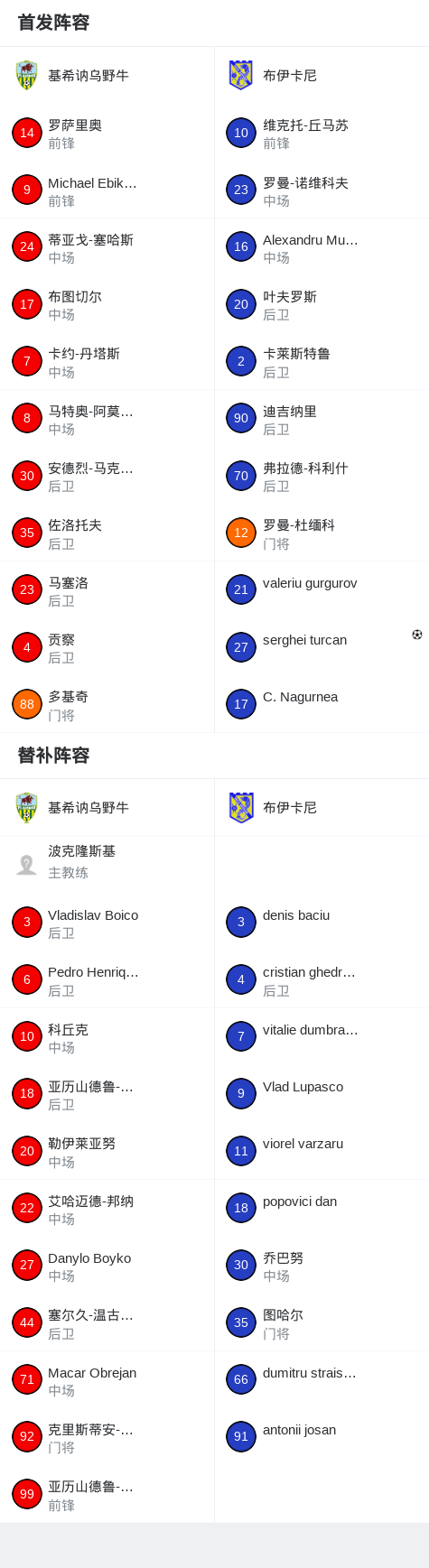Select substitute goalkeeper 图哈尔

(322, 1323)
